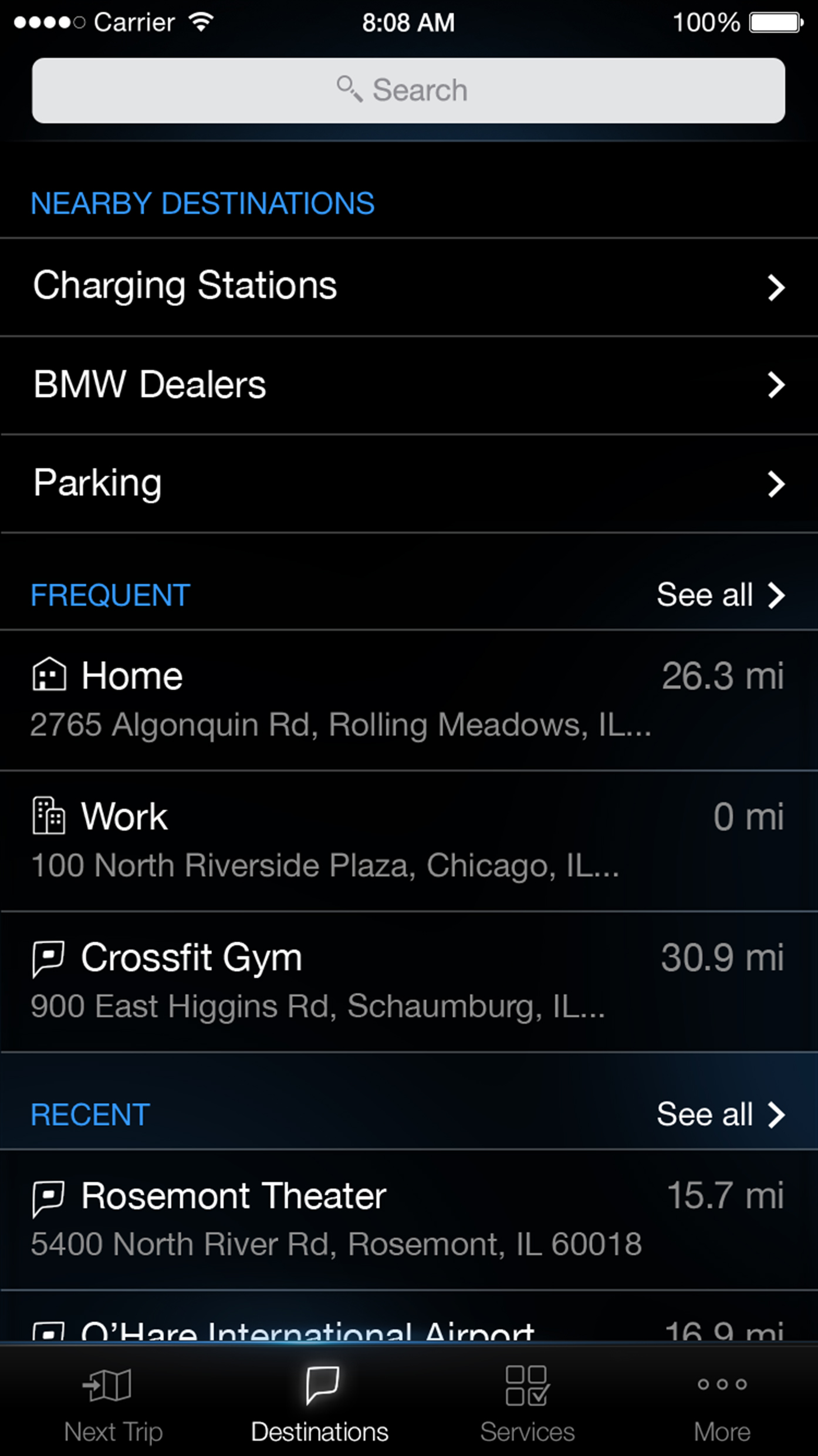The width and height of the screenshot is (818, 1456).
Task: Select the Work destination
Action: [x=408, y=841]
